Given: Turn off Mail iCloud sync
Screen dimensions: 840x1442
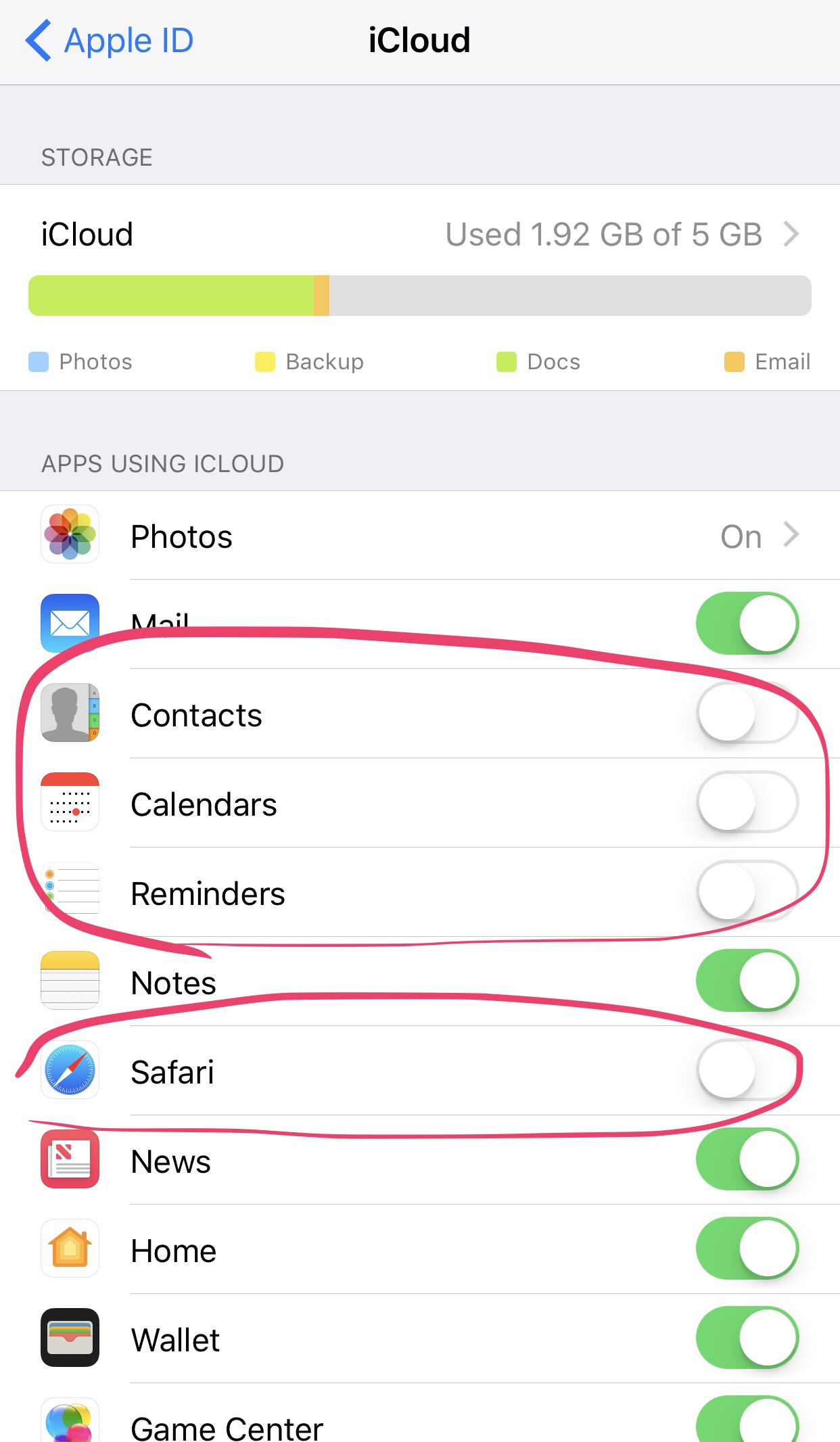Looking at the screenshot, I should 747,623.
